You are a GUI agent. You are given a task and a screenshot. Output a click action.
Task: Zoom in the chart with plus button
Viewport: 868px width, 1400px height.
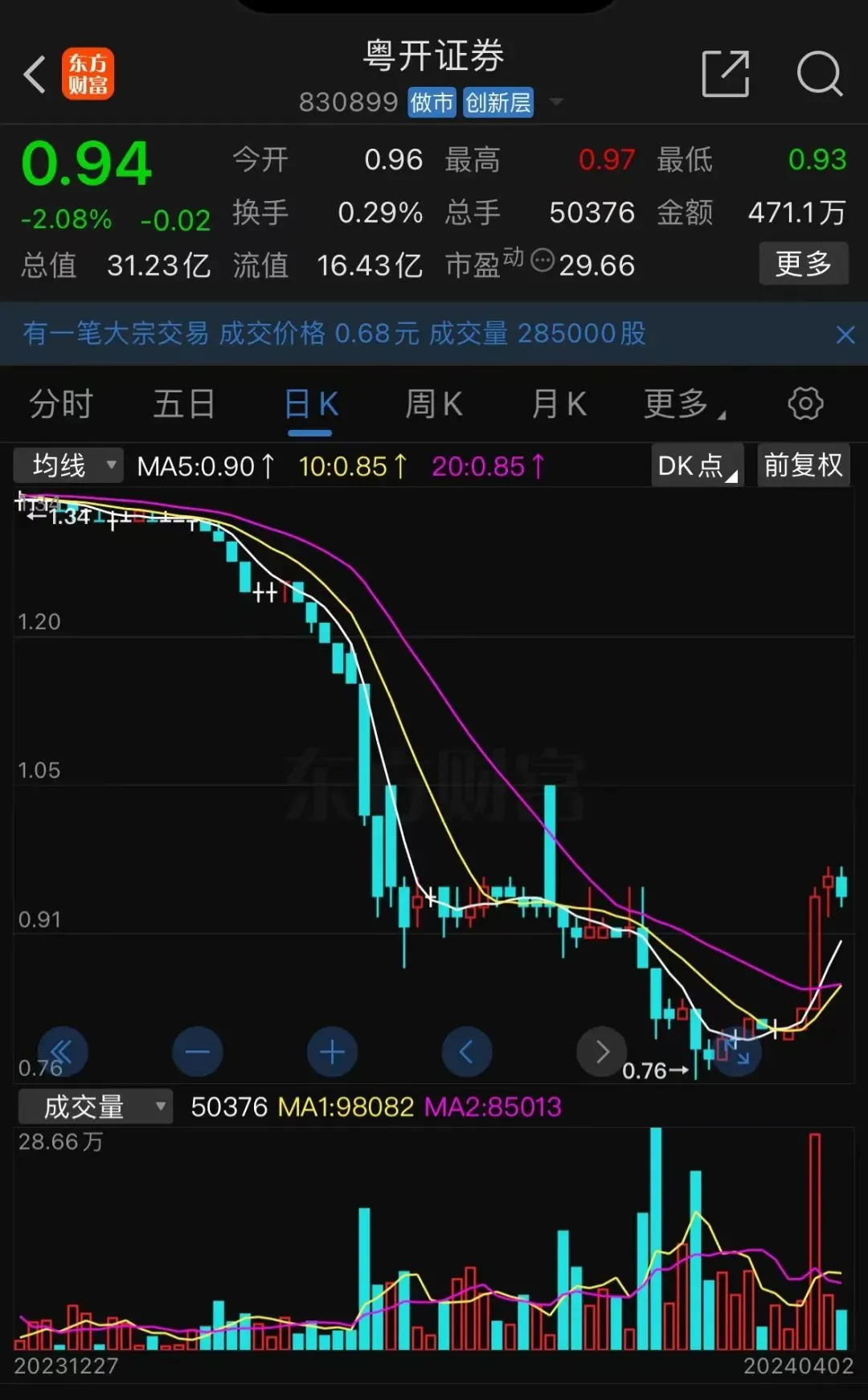[332, 1052]
